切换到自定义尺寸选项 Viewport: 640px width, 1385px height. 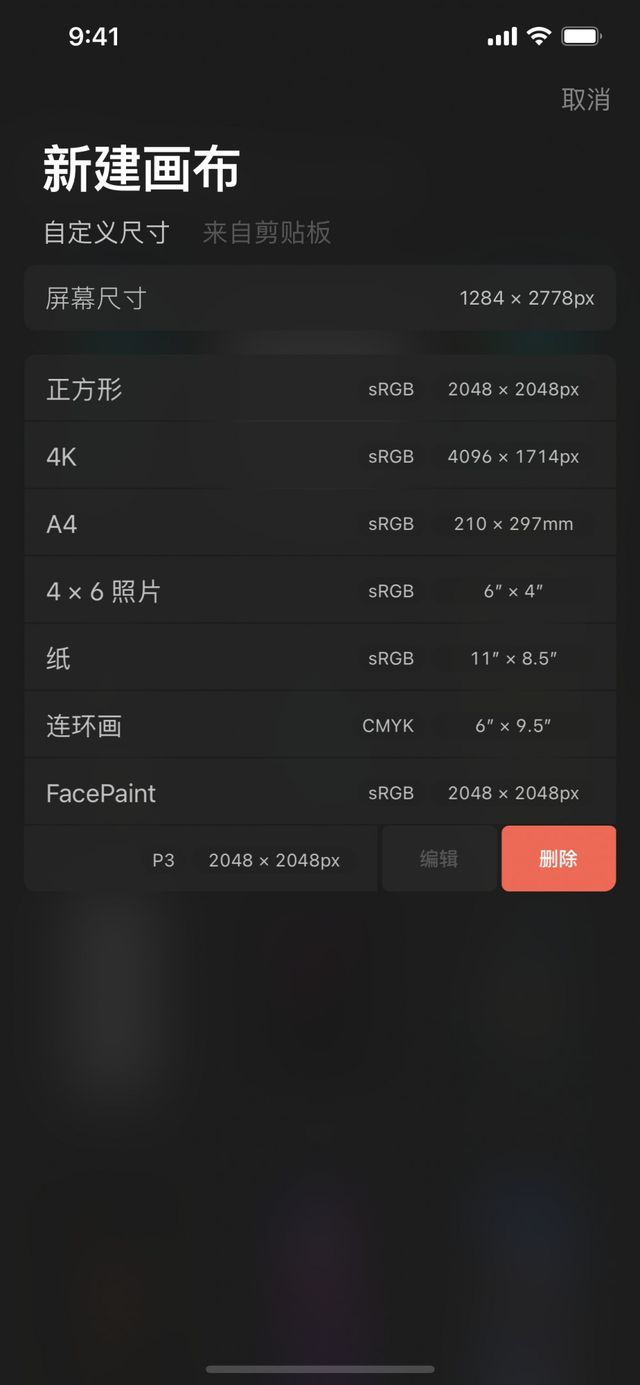106,233
